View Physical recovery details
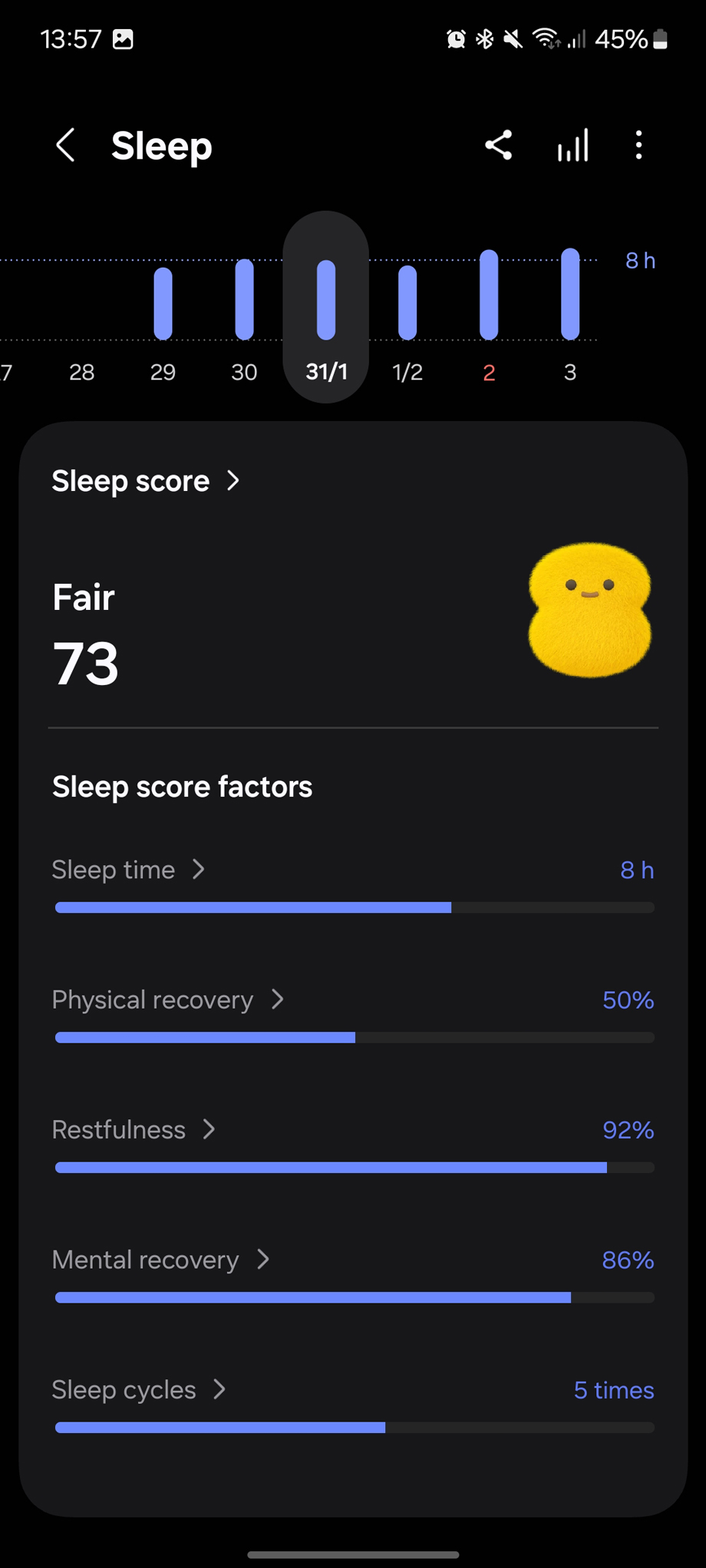Screen dimensions: 706x1568 tap(167, 1000)
